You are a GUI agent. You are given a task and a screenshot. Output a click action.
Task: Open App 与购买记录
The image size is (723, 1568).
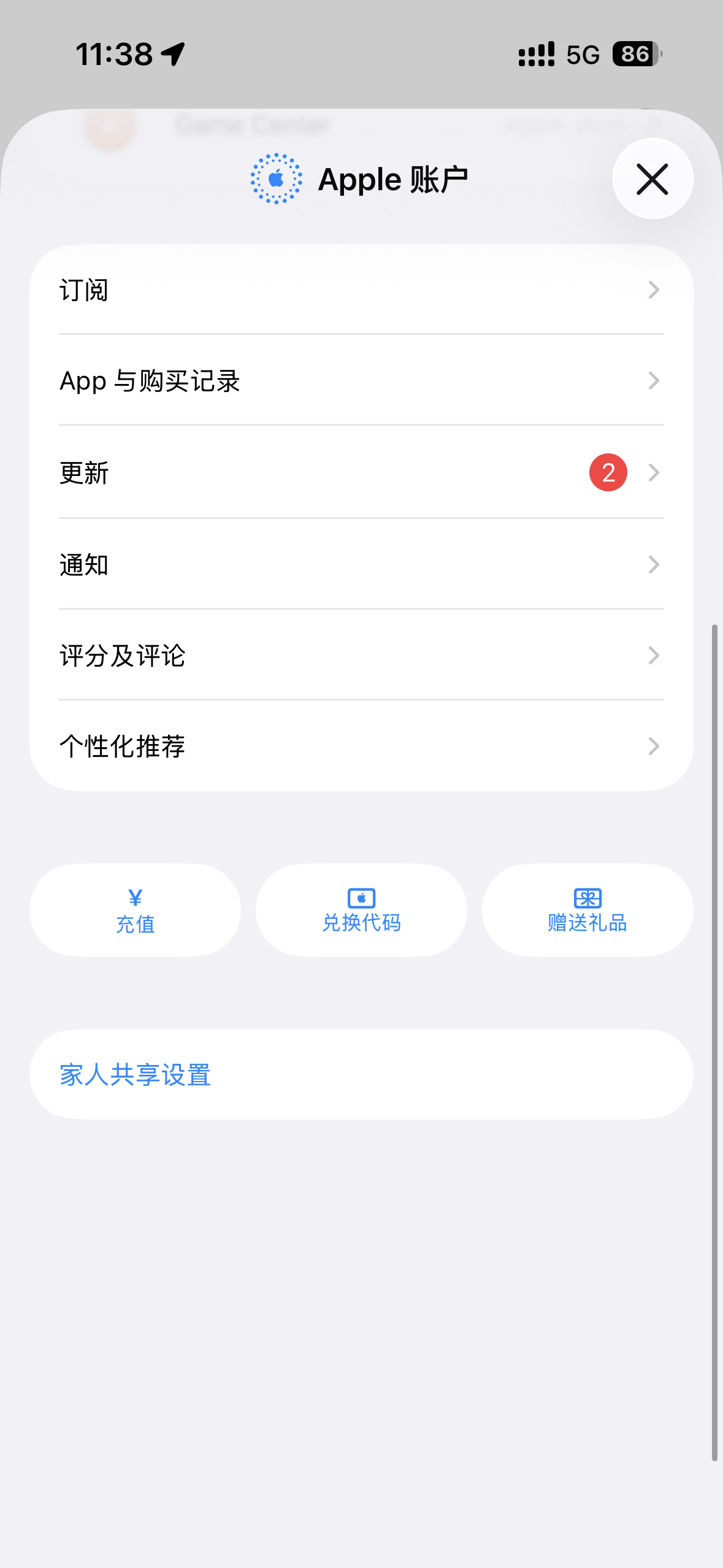(361, 380)
